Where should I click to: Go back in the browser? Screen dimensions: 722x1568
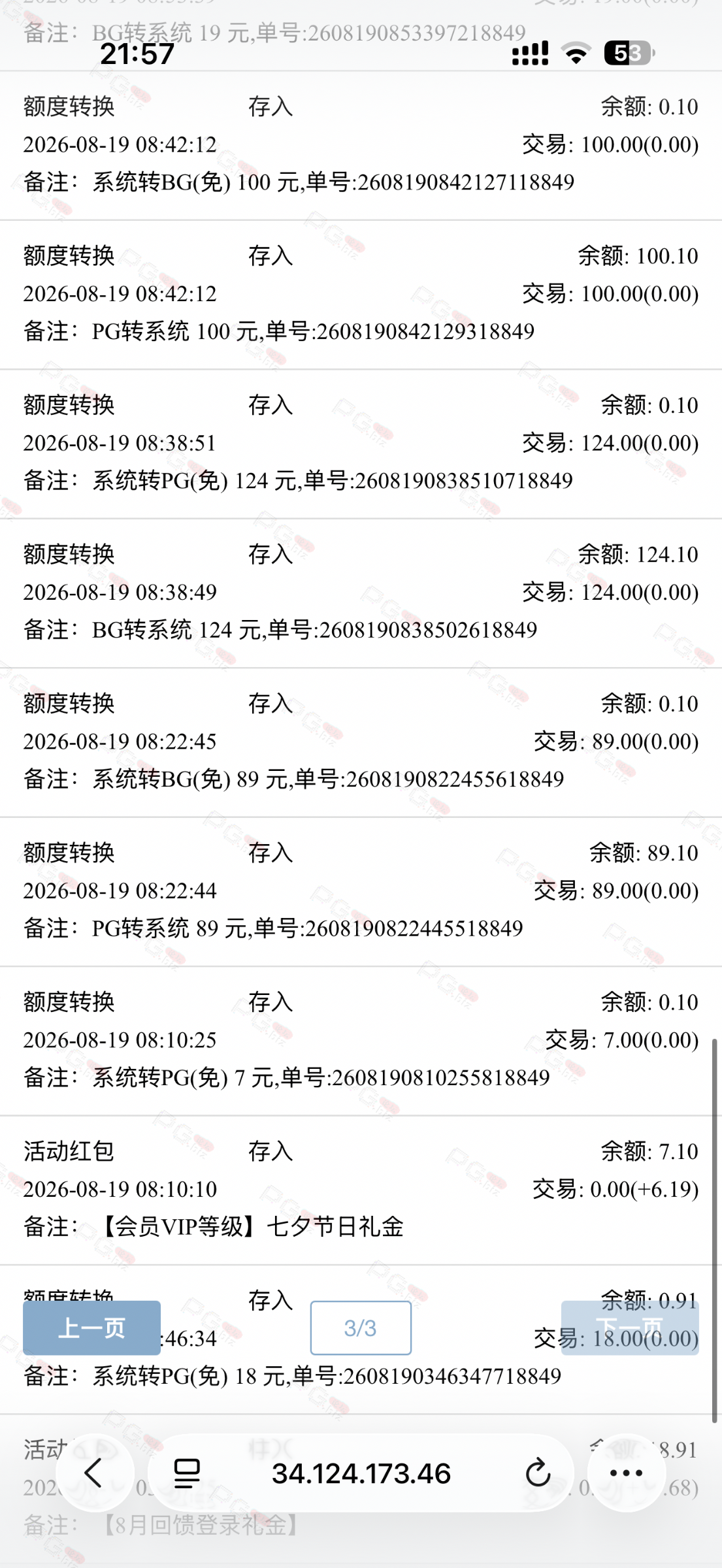(x=94, y=1473)
